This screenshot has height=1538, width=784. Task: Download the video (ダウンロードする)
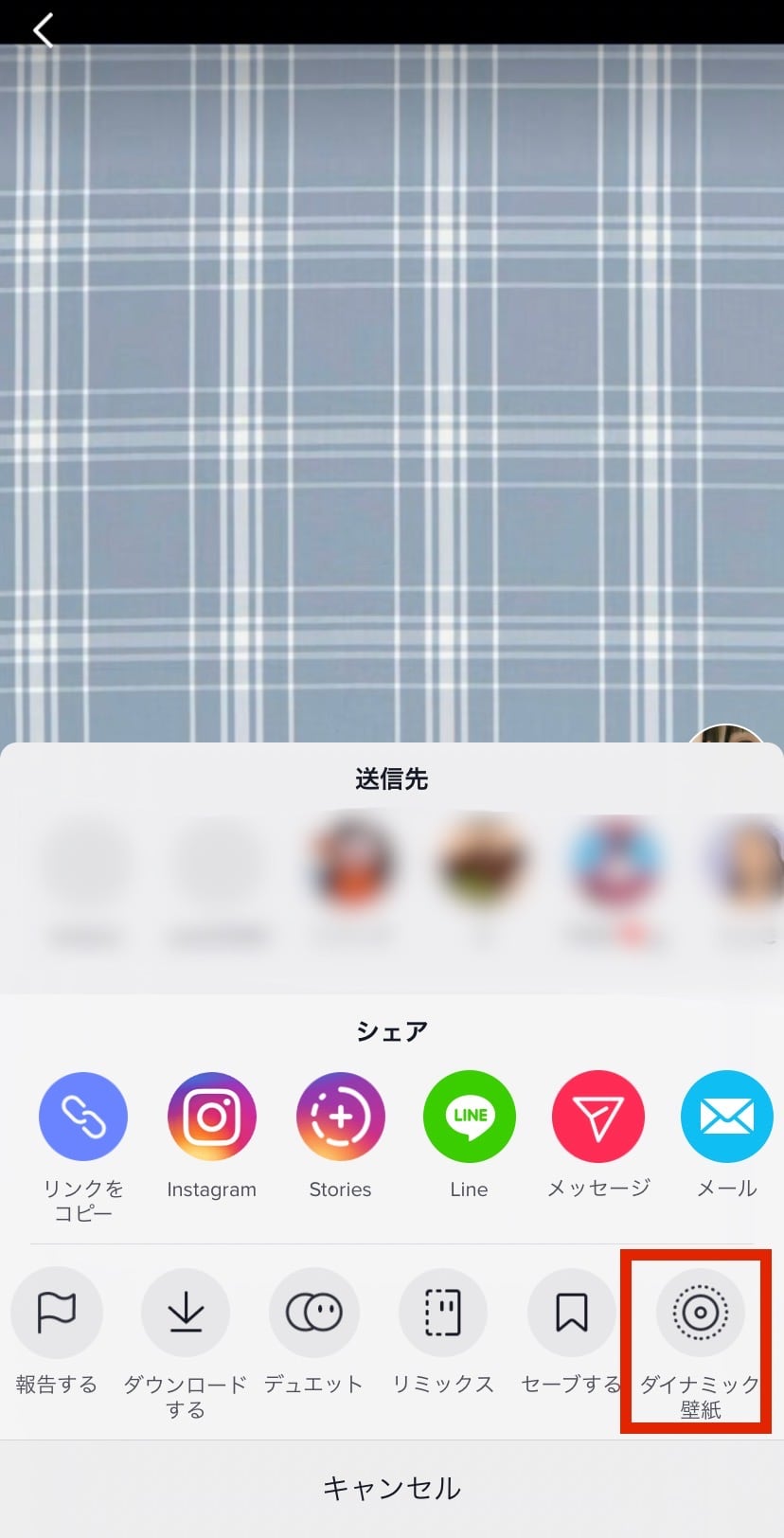[186, 1313]
